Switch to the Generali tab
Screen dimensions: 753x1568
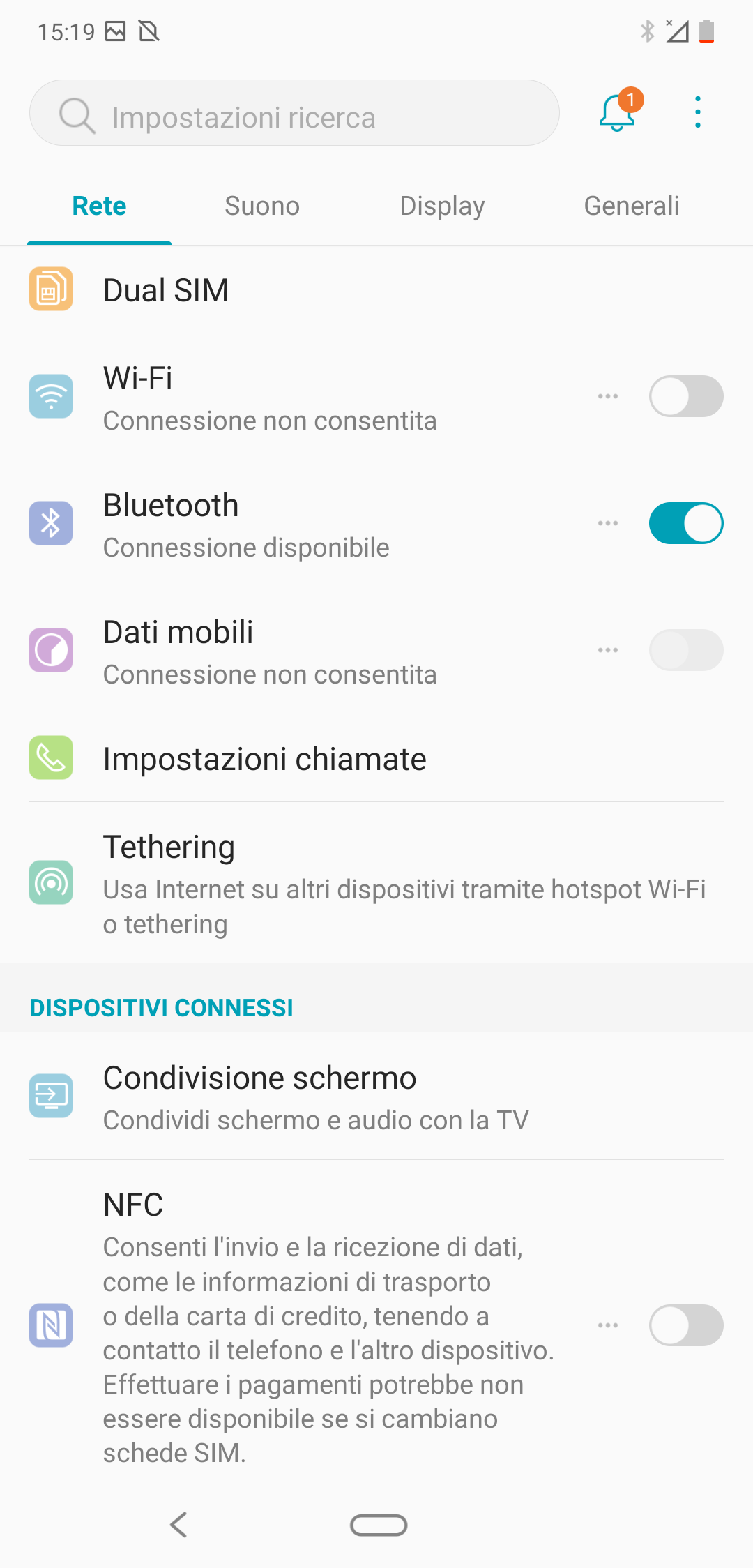pyautogui.click(x=632, y=206)
